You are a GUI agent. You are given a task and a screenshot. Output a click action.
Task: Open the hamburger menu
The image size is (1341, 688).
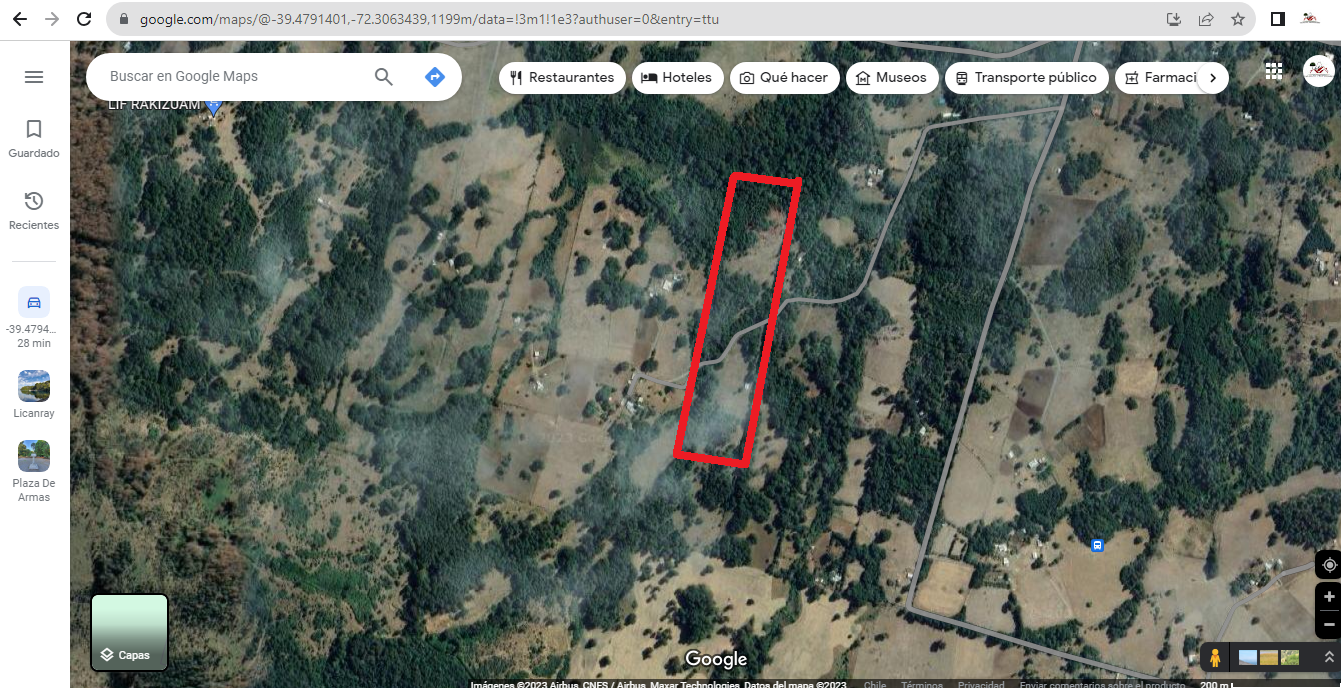coord(34,77)
